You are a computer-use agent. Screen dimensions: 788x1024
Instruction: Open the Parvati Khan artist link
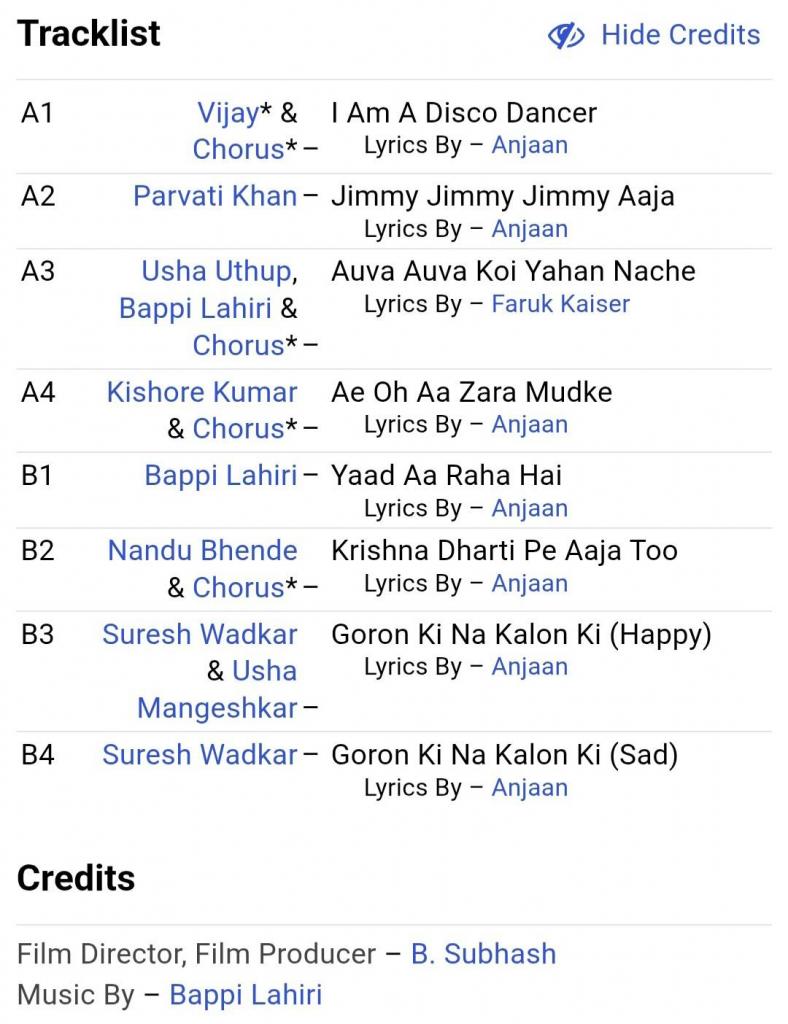(215, 195)
